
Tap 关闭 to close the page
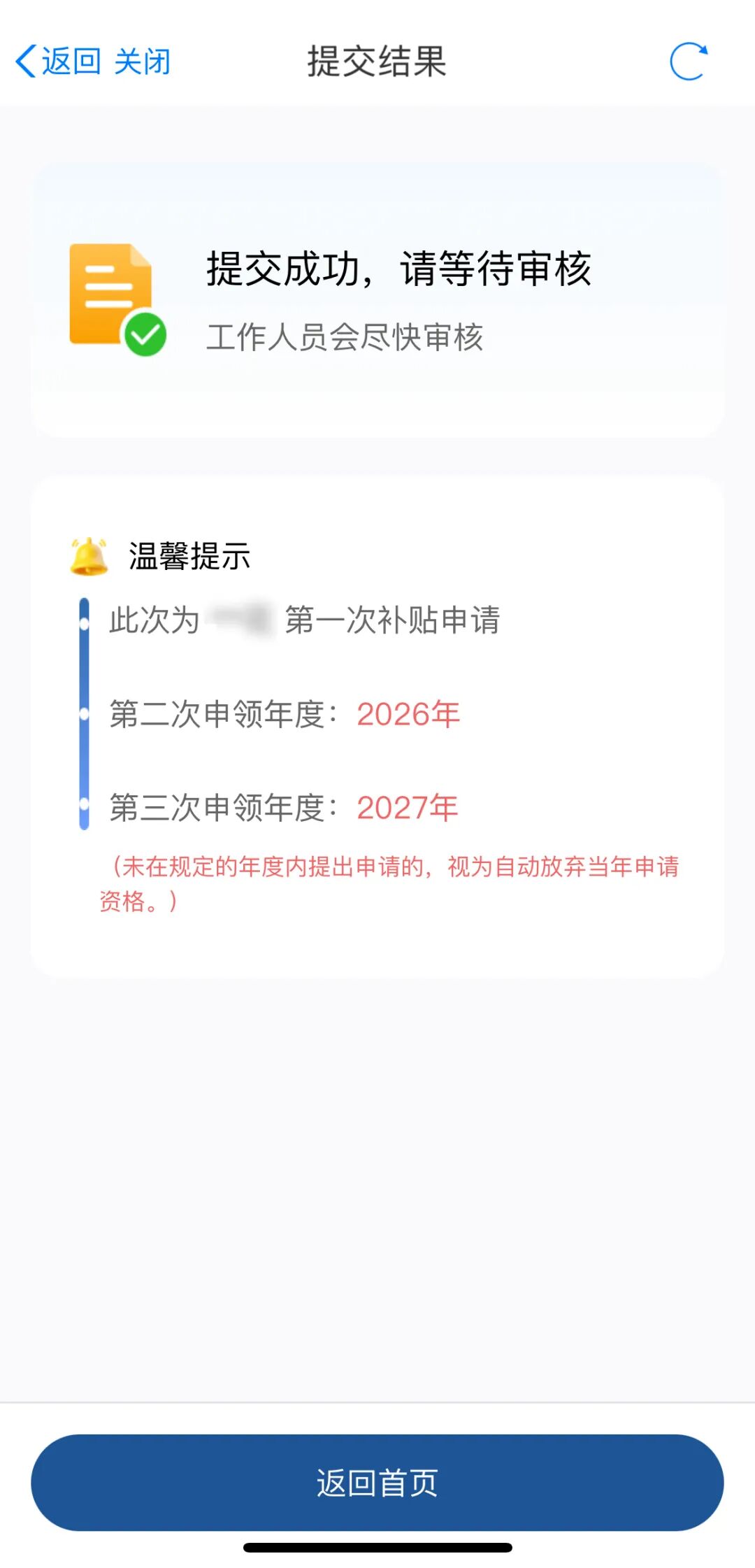(x=143, y=62)
